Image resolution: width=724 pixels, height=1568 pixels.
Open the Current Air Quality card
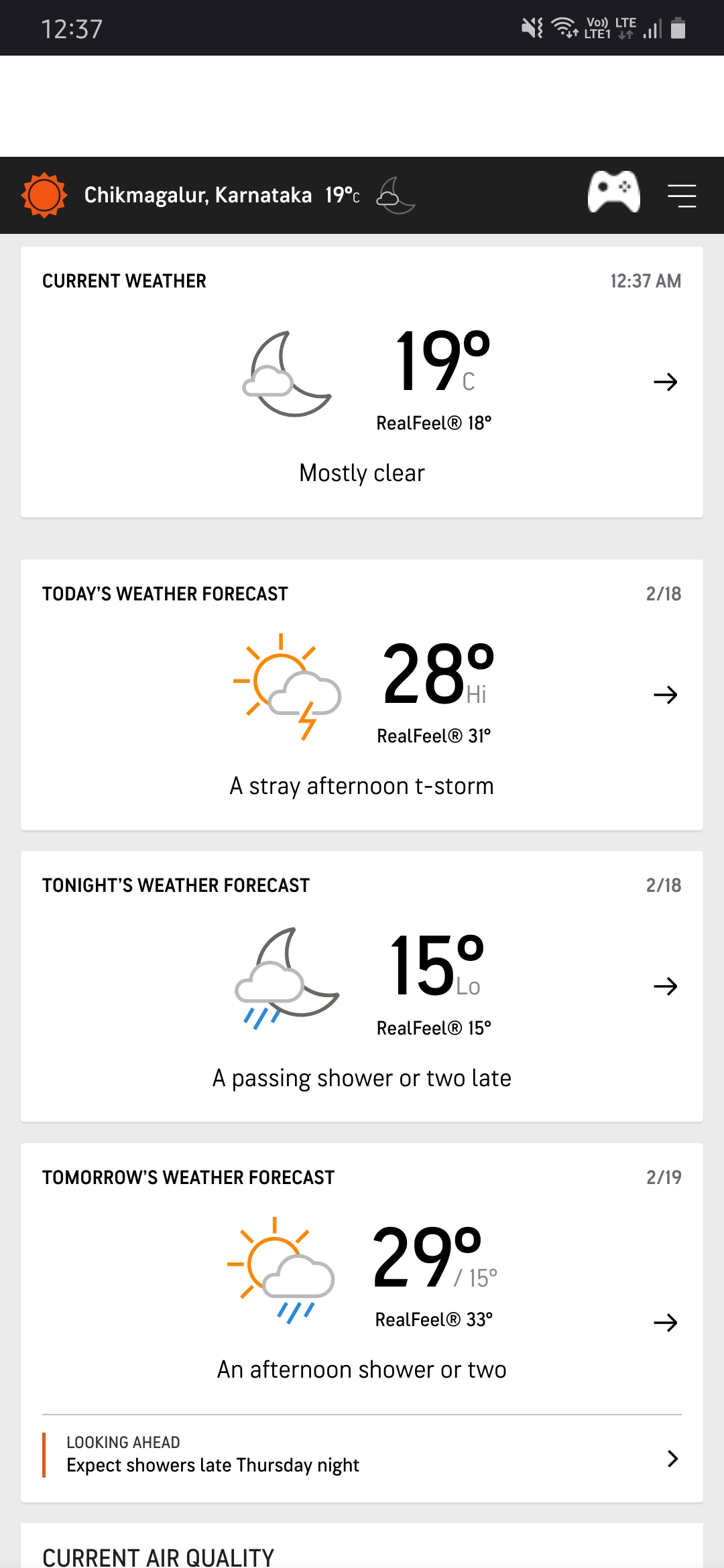point(362,1553)
